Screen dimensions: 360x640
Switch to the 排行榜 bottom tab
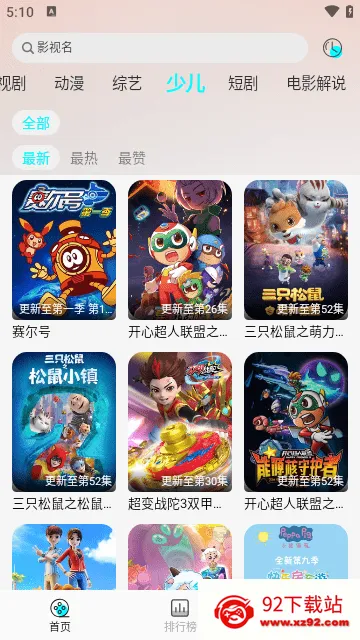pyautogui.click(x=180, y=616)
